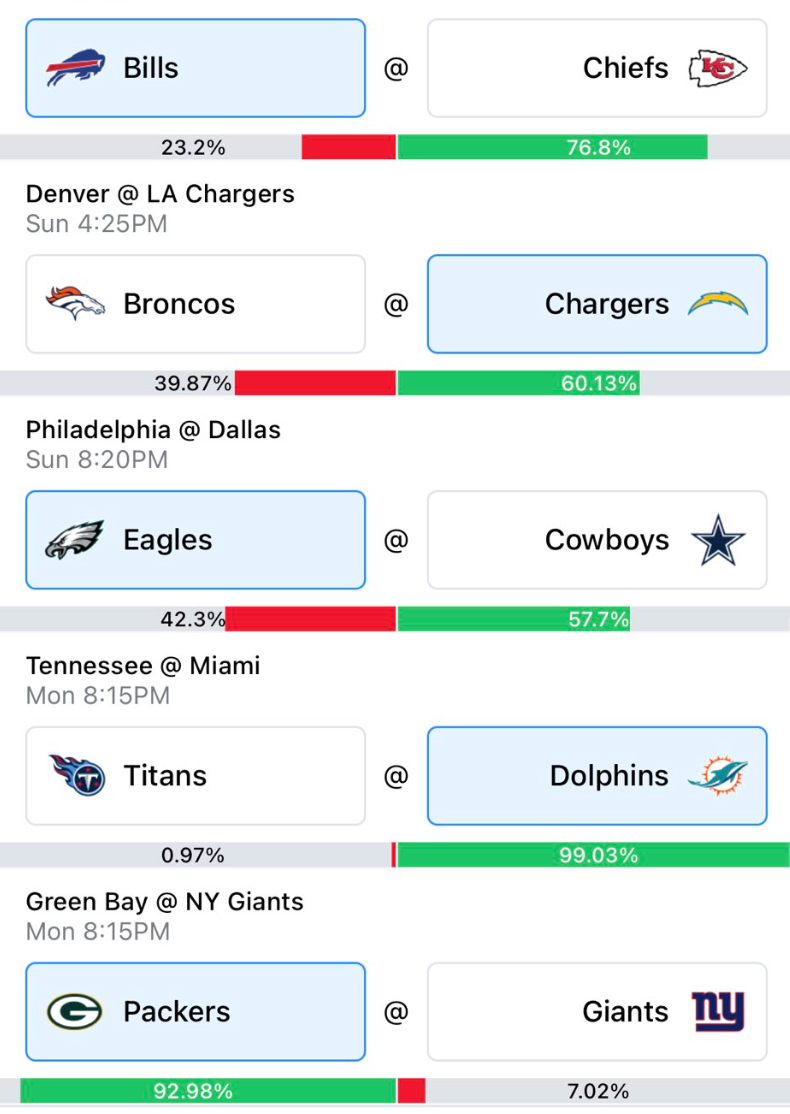
Task: Pick the Bills to win
Action: [195, 68]
